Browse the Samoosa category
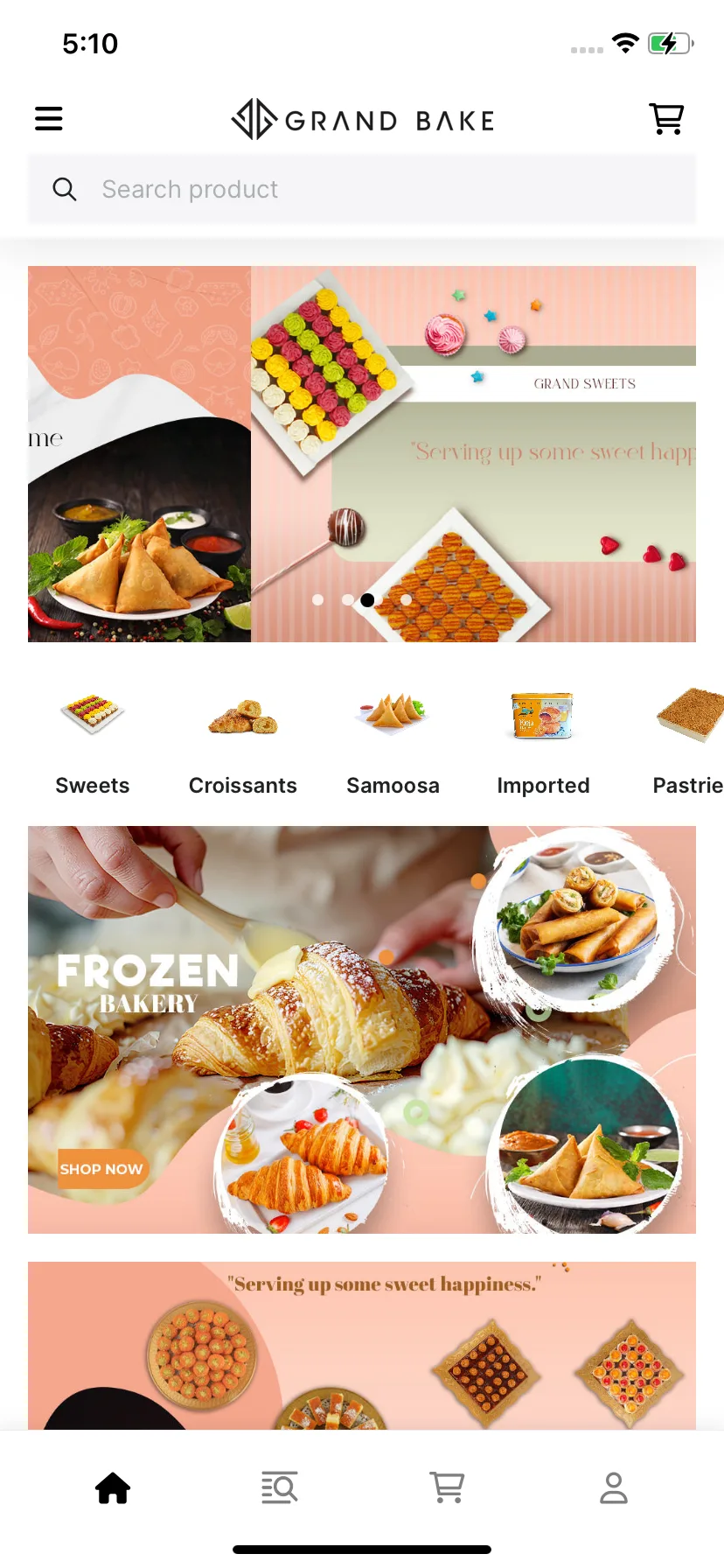This screenshot has height=1568, width=724. click(x=393, y=743)
